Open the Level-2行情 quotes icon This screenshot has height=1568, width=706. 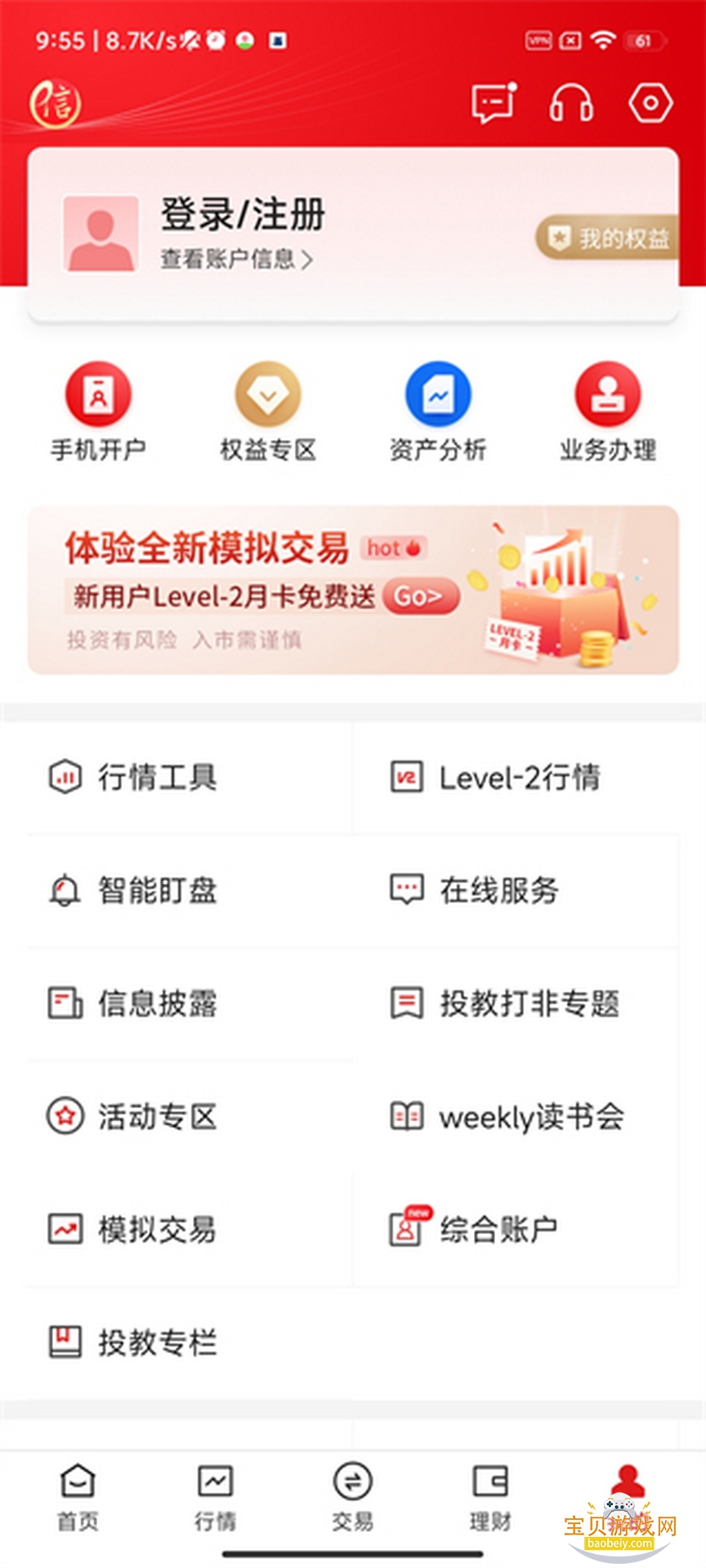click(405, 778)
